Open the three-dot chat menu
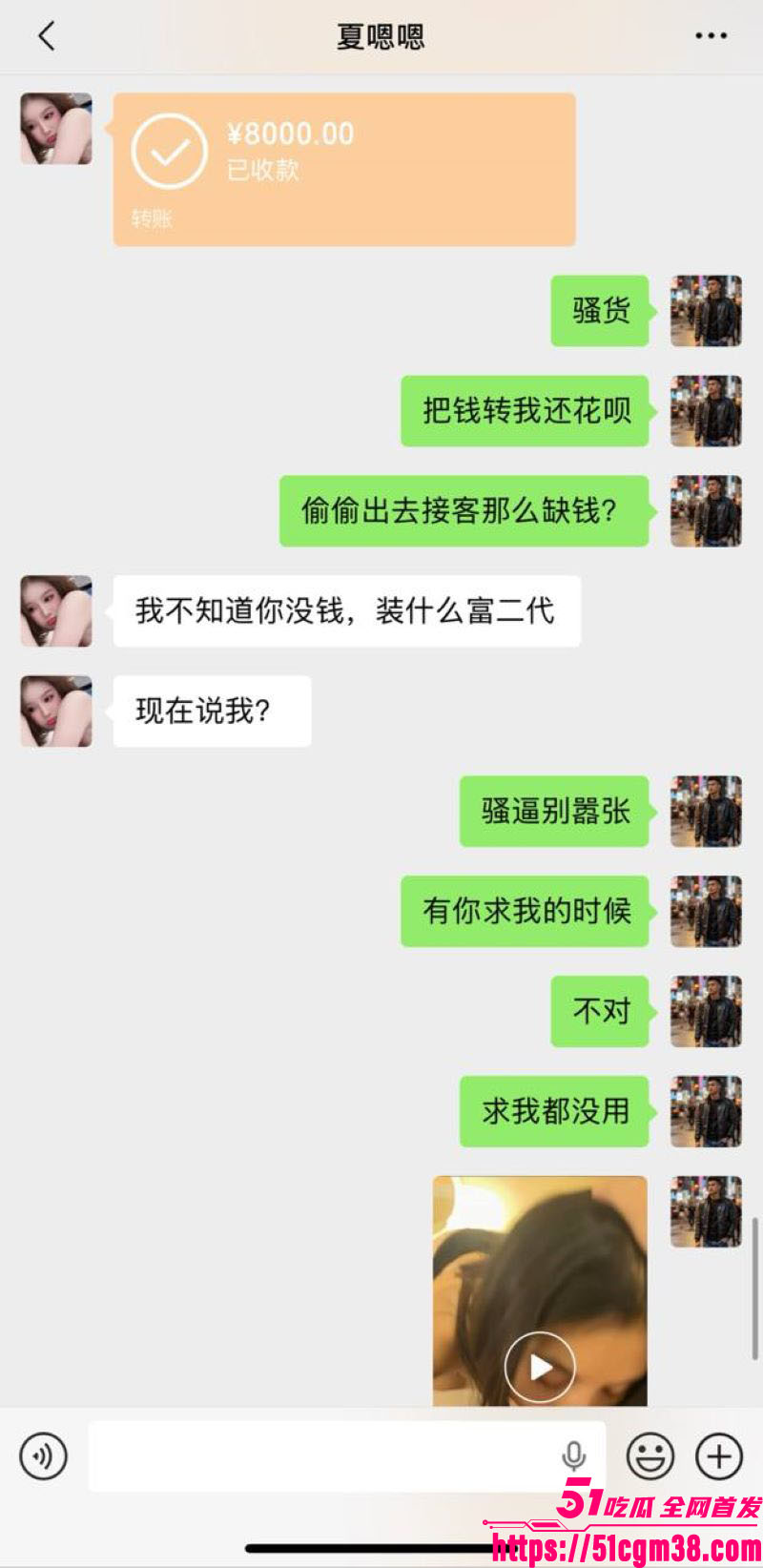 [711, 36]
